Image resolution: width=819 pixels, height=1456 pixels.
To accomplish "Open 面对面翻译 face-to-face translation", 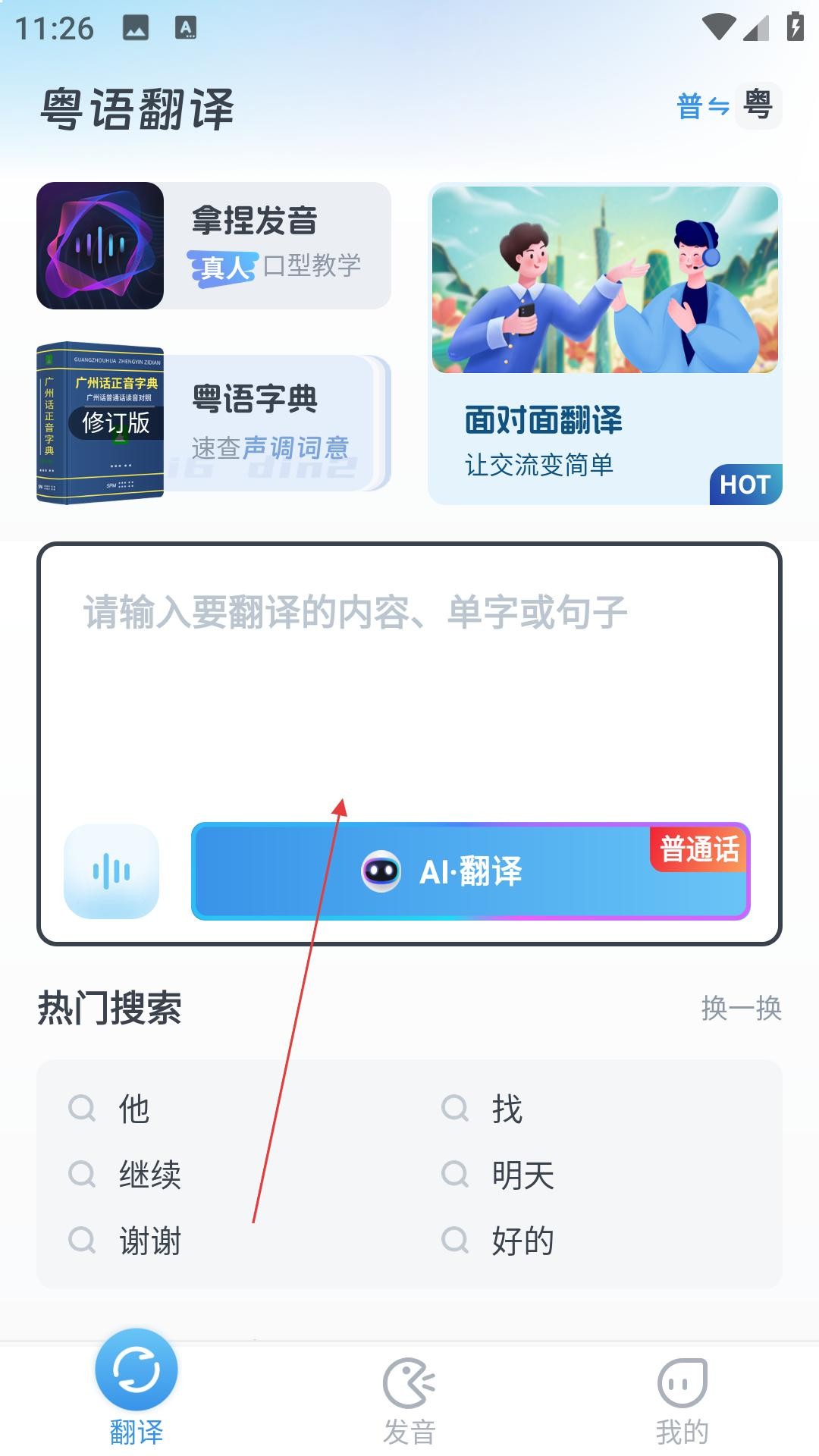I will tap(604, 344).
